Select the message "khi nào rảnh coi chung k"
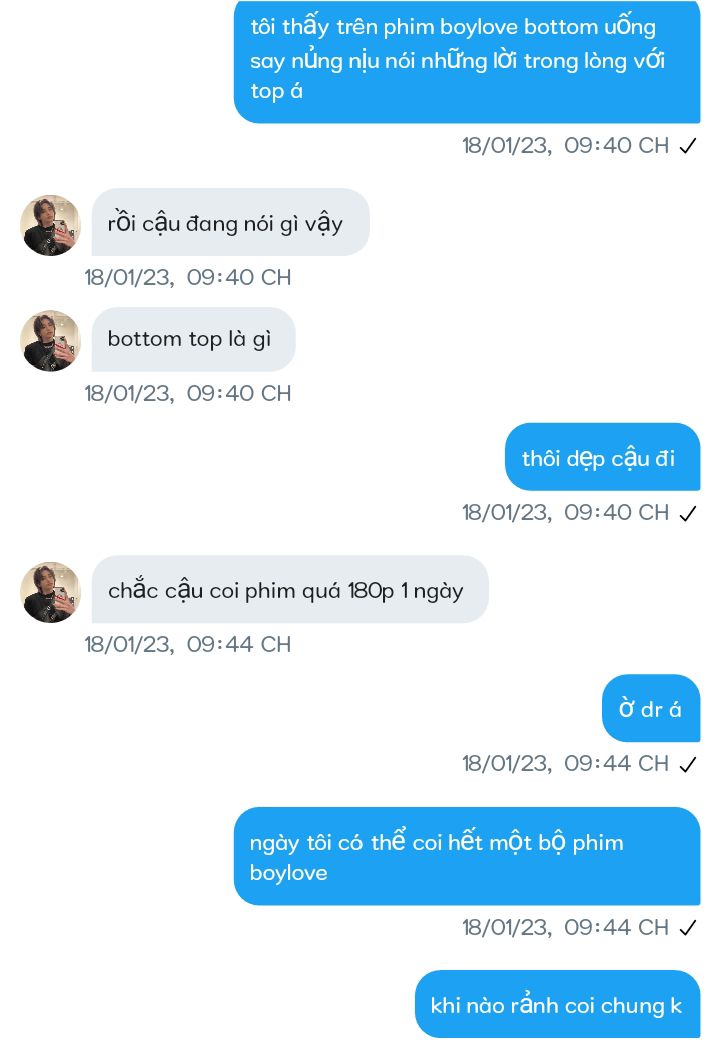The image size is (720, 1049). click(x=557, y=1005)
